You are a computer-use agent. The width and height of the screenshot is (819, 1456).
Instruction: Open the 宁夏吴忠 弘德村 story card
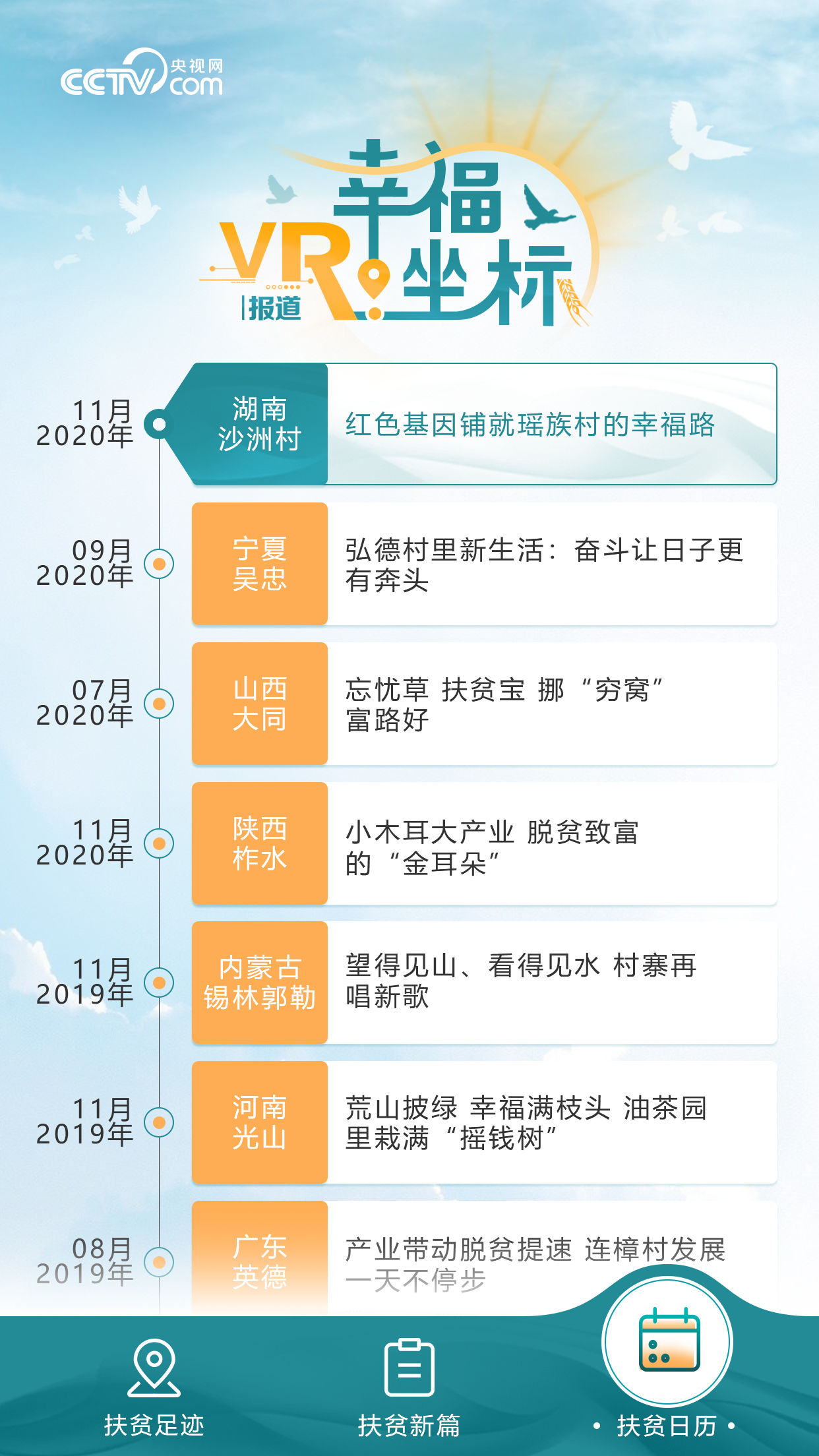click(x=485, y=564)
